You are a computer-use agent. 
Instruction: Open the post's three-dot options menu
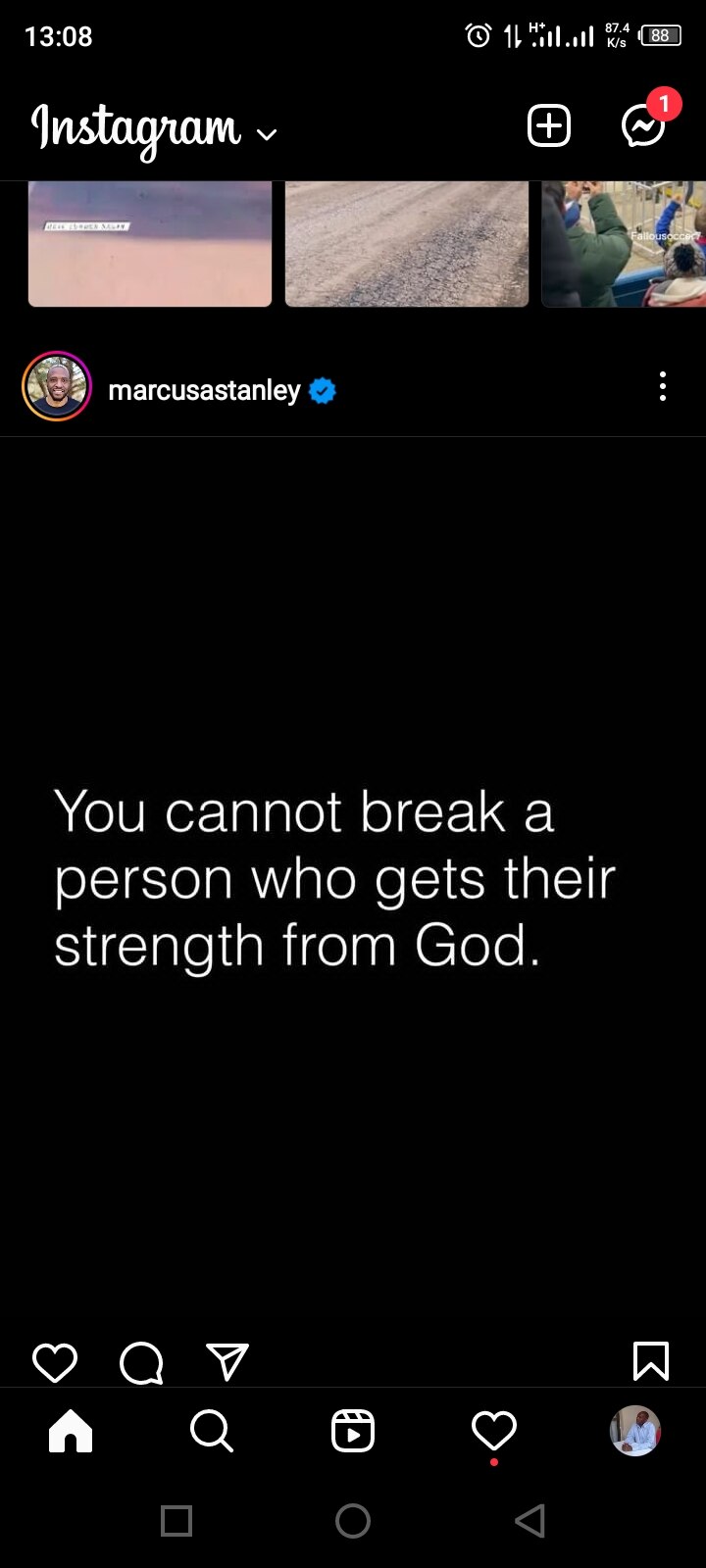point(663,387)
